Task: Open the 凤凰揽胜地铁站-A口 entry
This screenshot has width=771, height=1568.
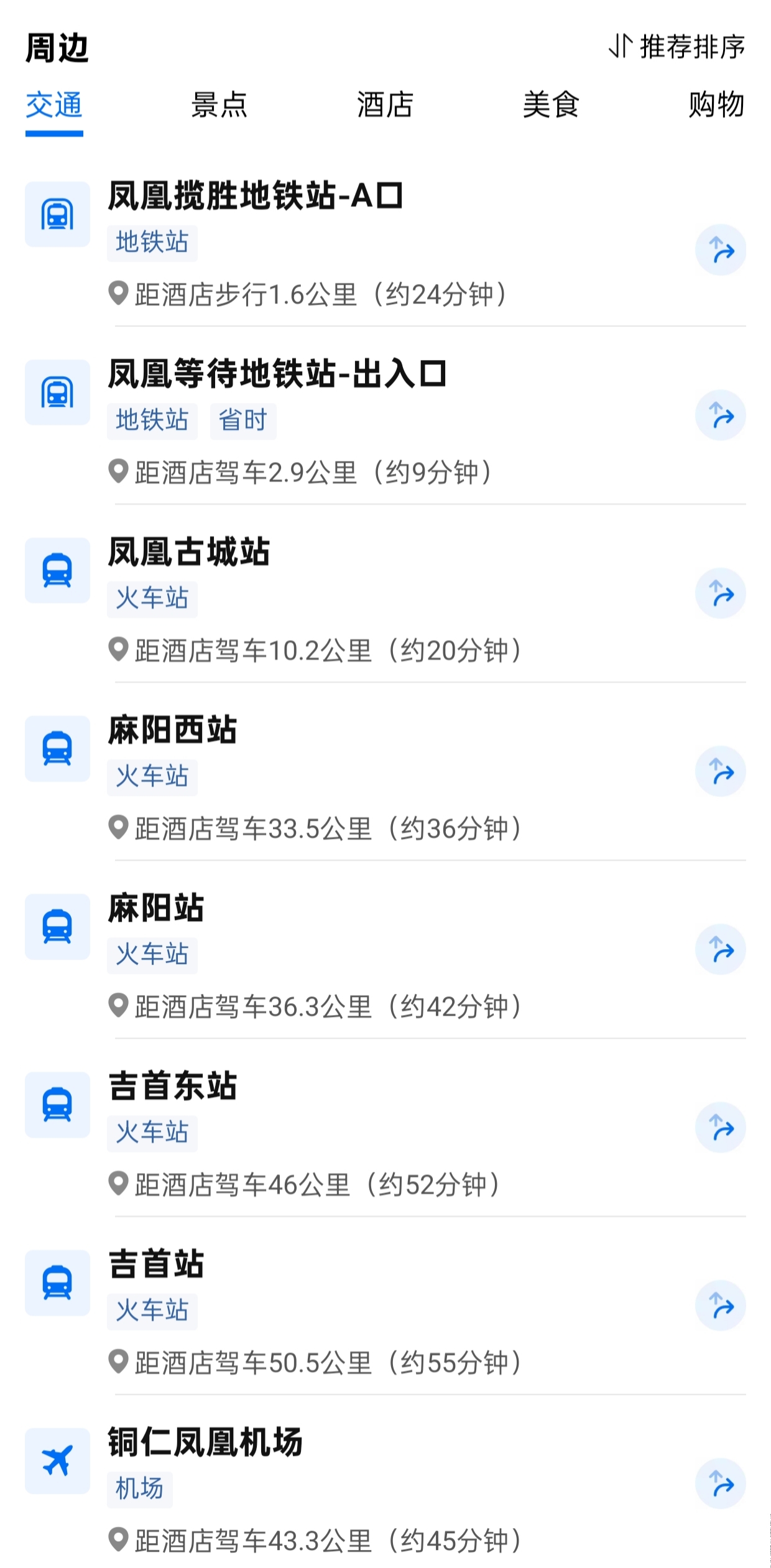Action: (x=255, y=196)
